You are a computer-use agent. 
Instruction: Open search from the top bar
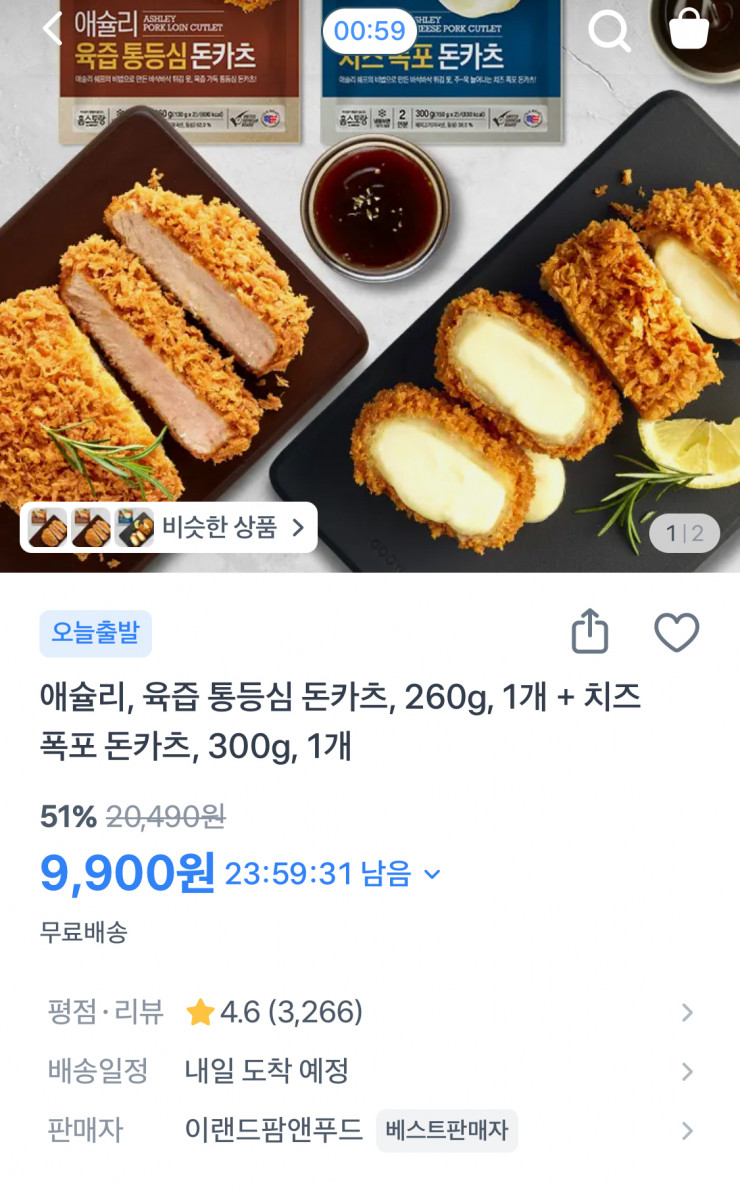[608, 31]
